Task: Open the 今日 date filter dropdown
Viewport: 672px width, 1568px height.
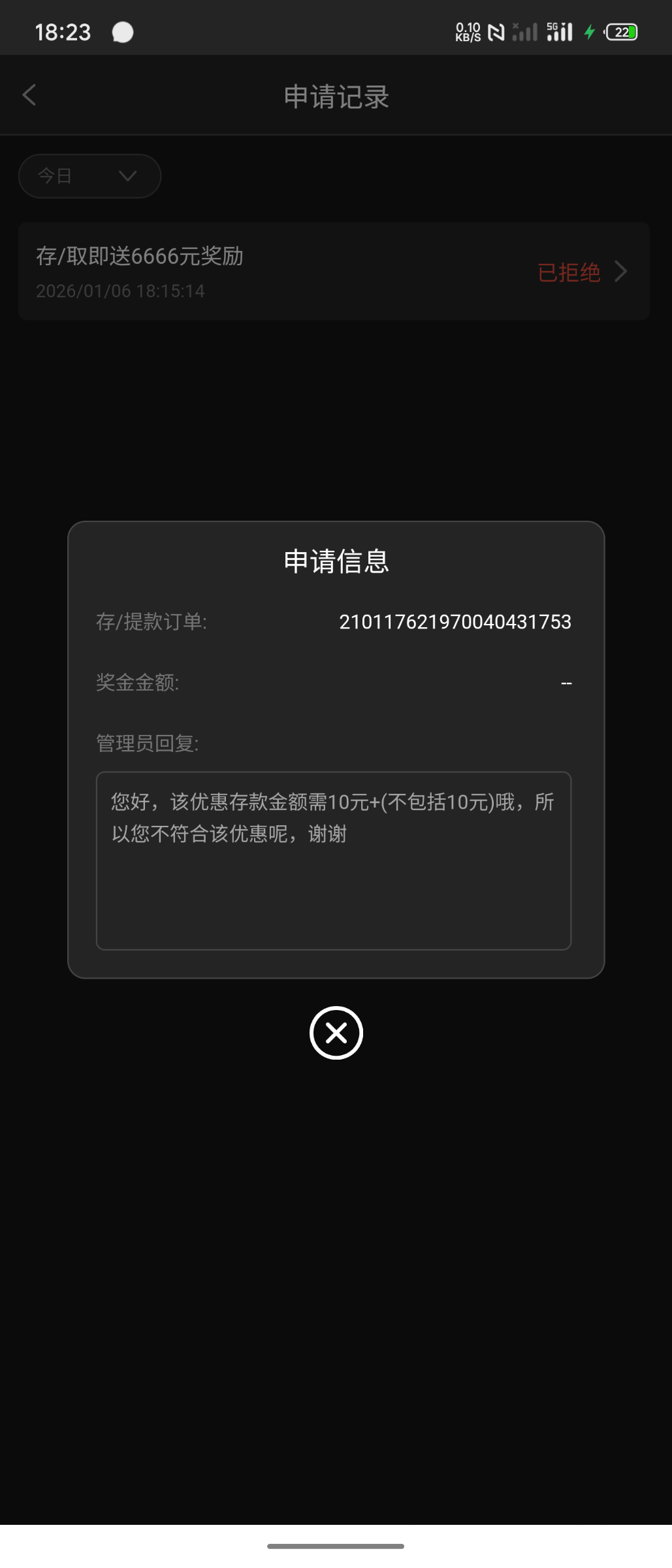Action: [89, 175]
